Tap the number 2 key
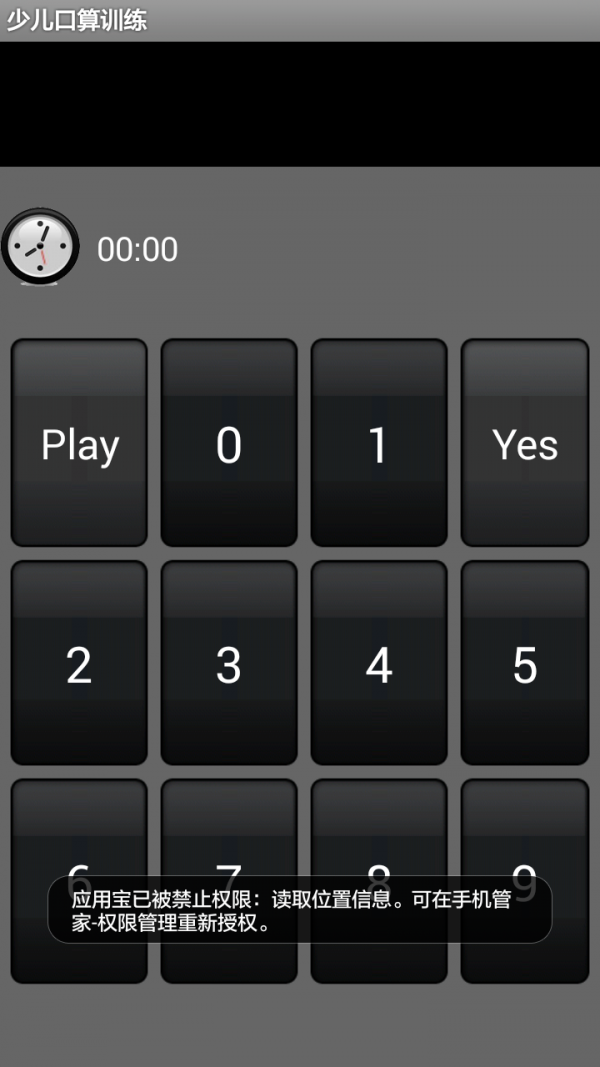 79,663
